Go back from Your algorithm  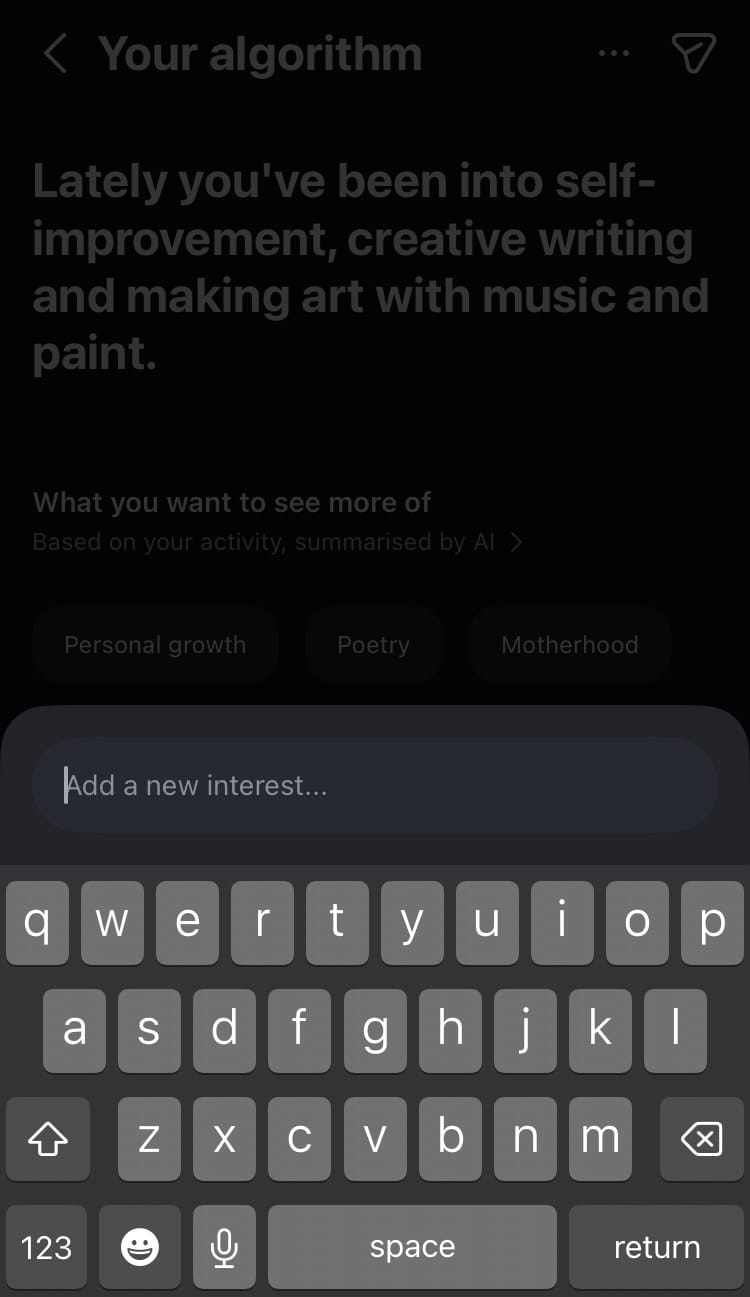pyautogui.click(x=55, y=54)
